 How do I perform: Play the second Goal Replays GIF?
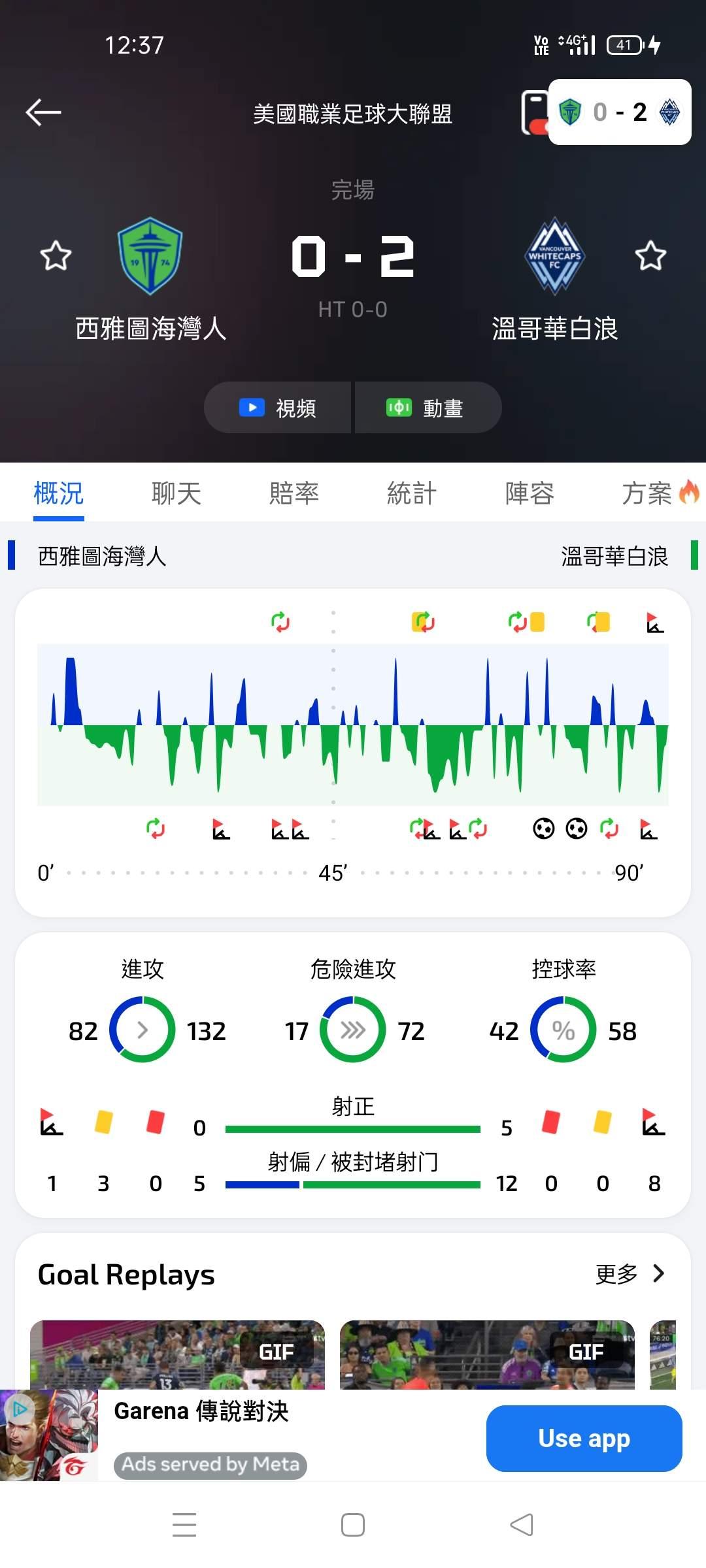(487, 1354)
